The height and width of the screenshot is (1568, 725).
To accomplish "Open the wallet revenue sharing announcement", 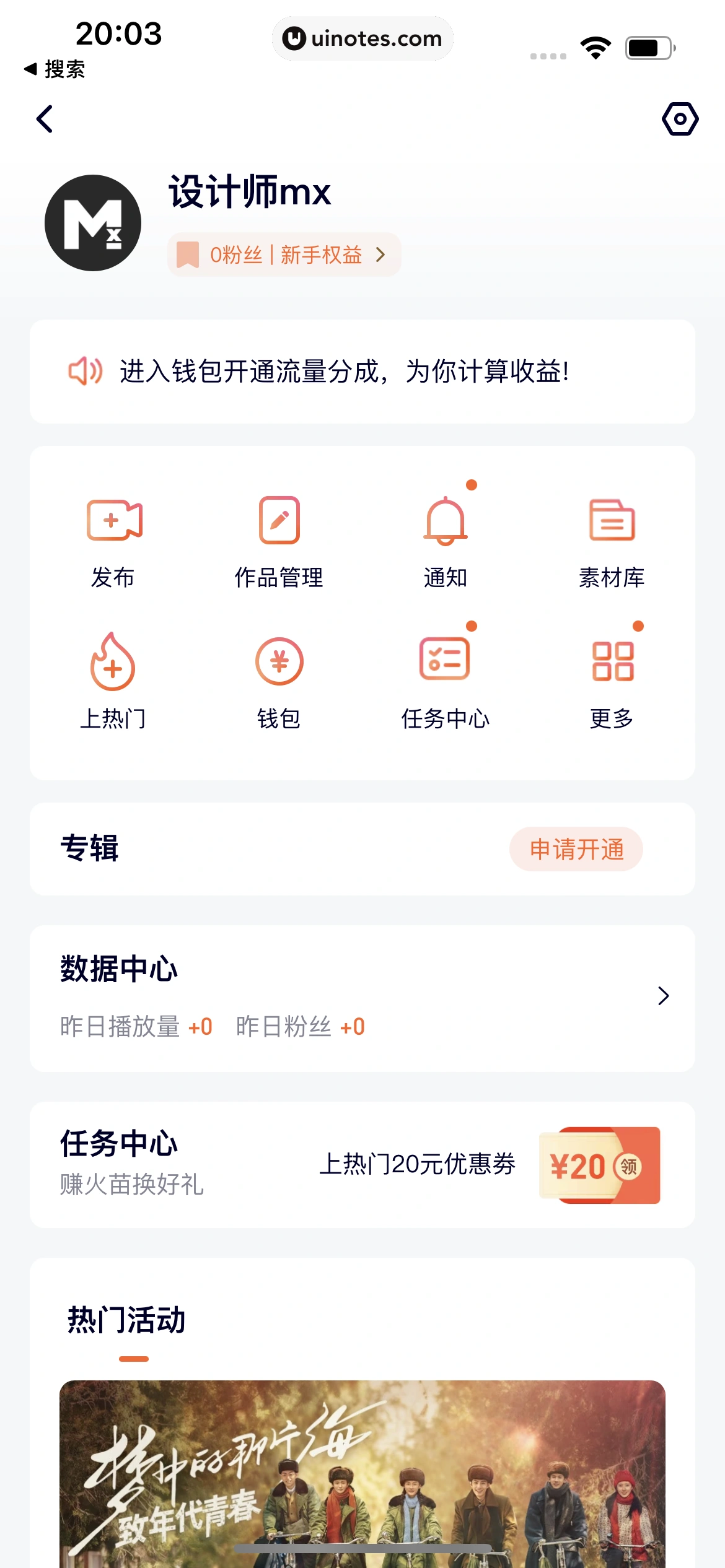I will (362, 372).
